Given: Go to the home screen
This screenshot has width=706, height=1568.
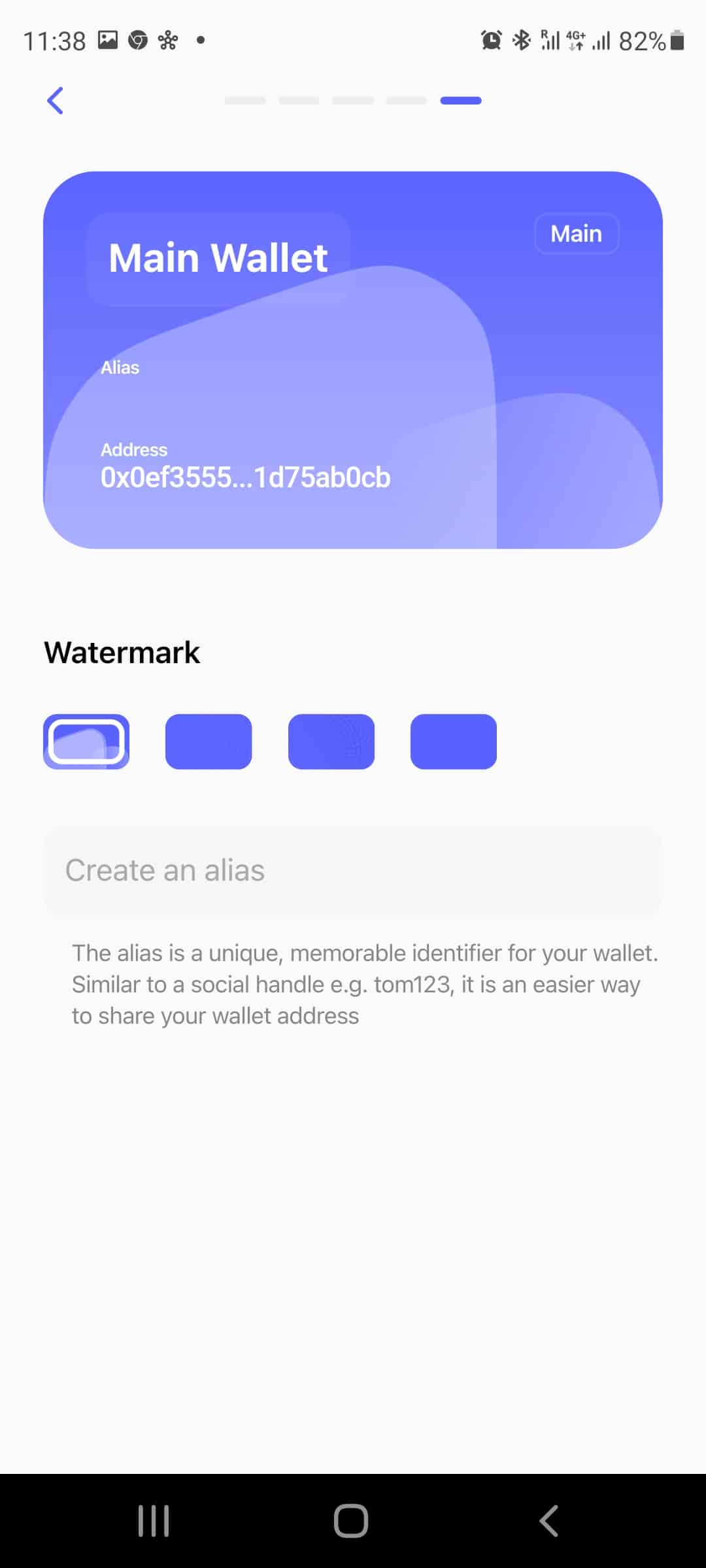Looking at the screenshot, I should coord(351,1520).
